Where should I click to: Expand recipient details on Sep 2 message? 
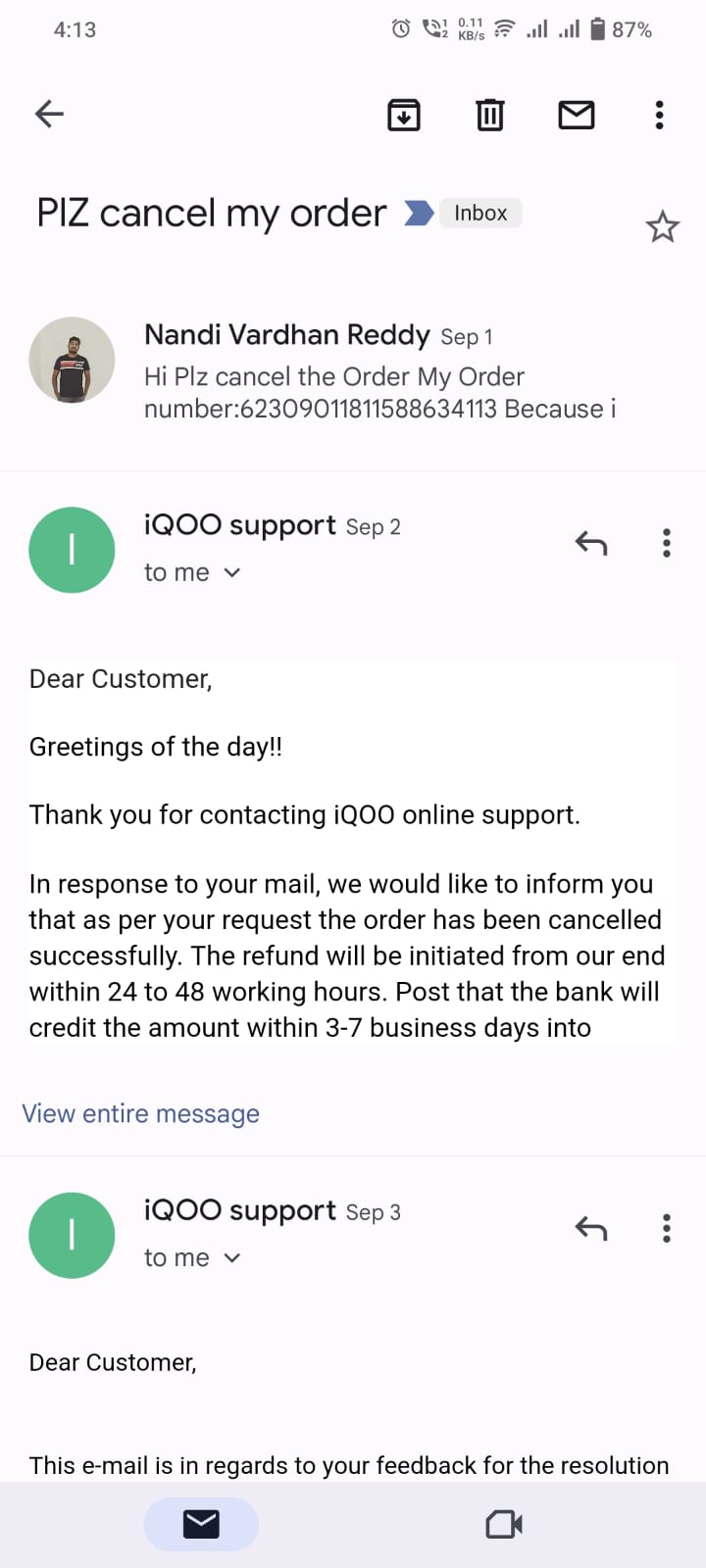pyautogui.click(x=232, y=572)
